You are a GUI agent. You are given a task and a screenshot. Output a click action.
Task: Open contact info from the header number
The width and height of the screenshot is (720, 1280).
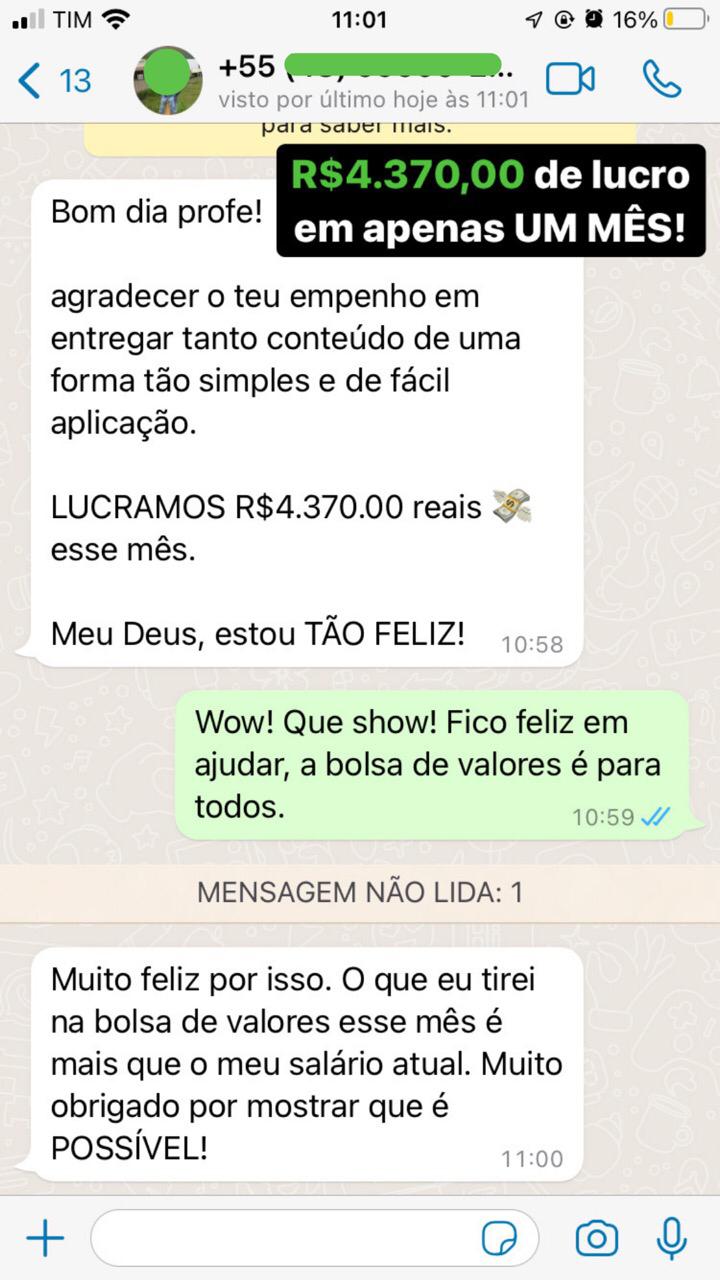pos(368,68)
